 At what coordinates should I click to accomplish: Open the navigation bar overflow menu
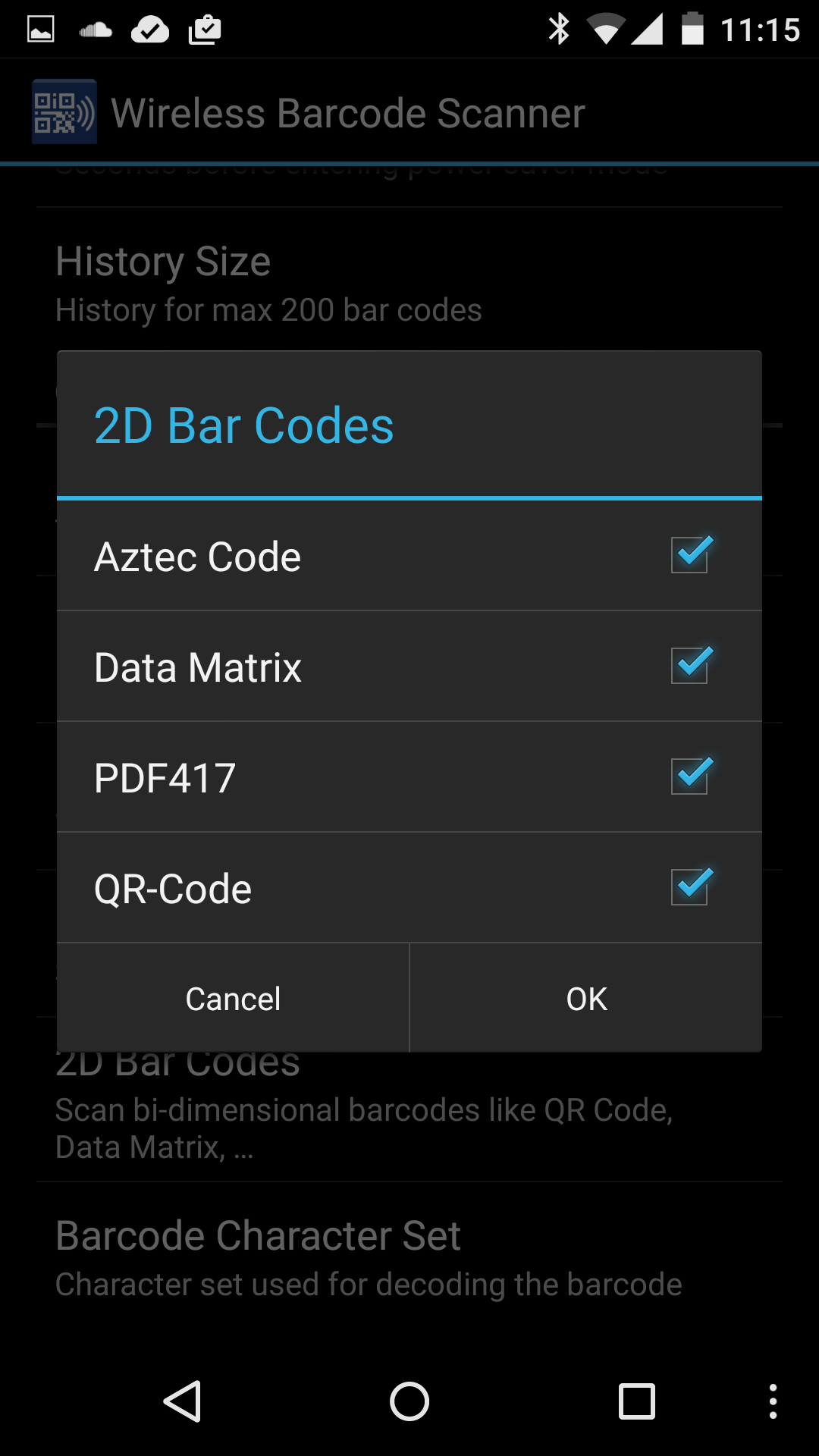tap(773, 1401)
